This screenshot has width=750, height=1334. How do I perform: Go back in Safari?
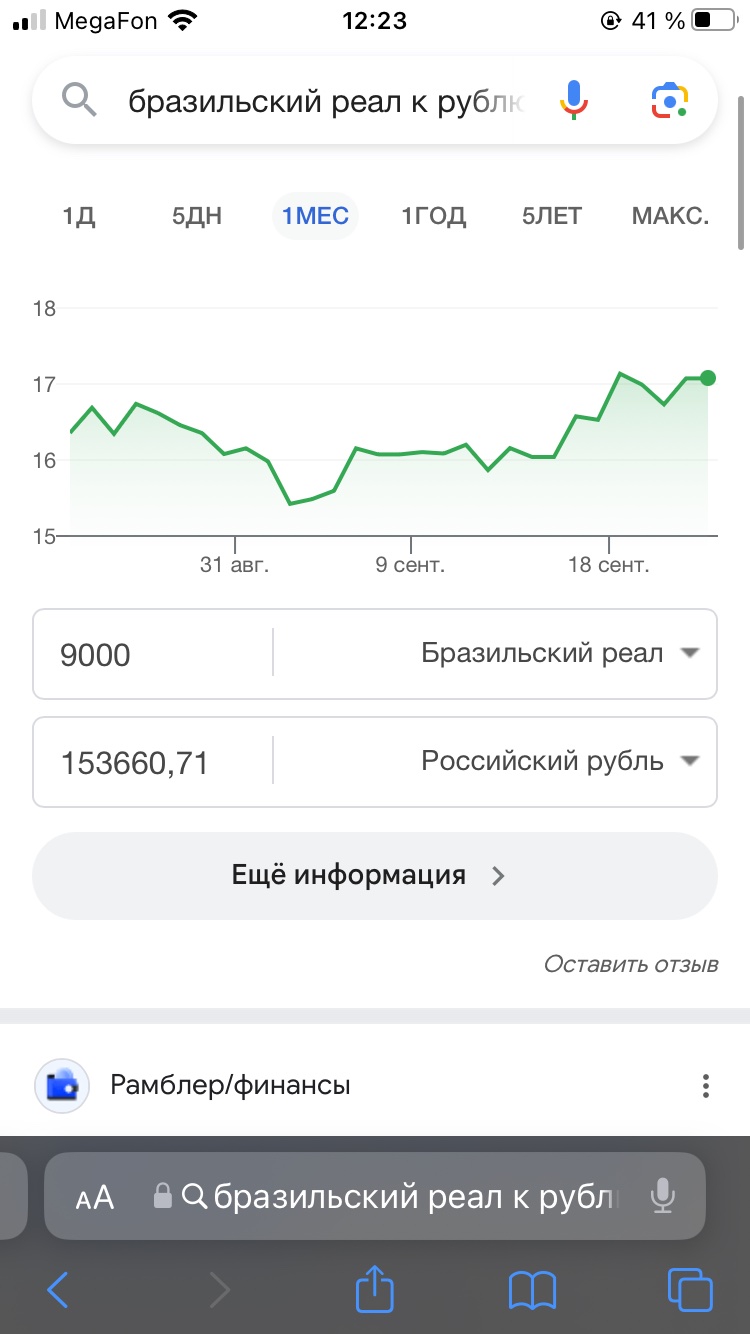tap(58, 1291)
